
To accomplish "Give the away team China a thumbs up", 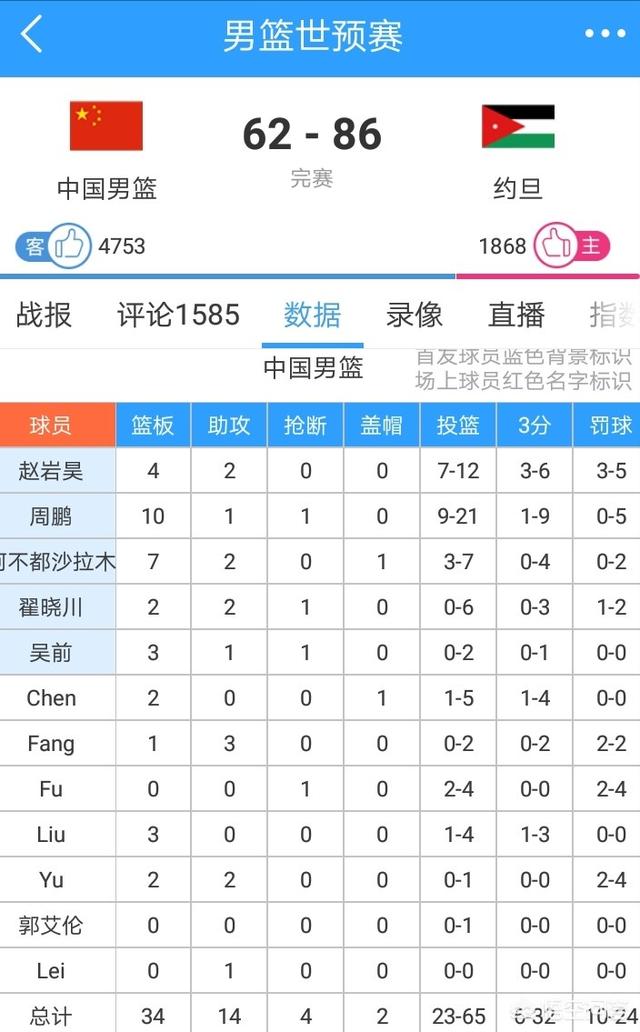I will 69,245.
